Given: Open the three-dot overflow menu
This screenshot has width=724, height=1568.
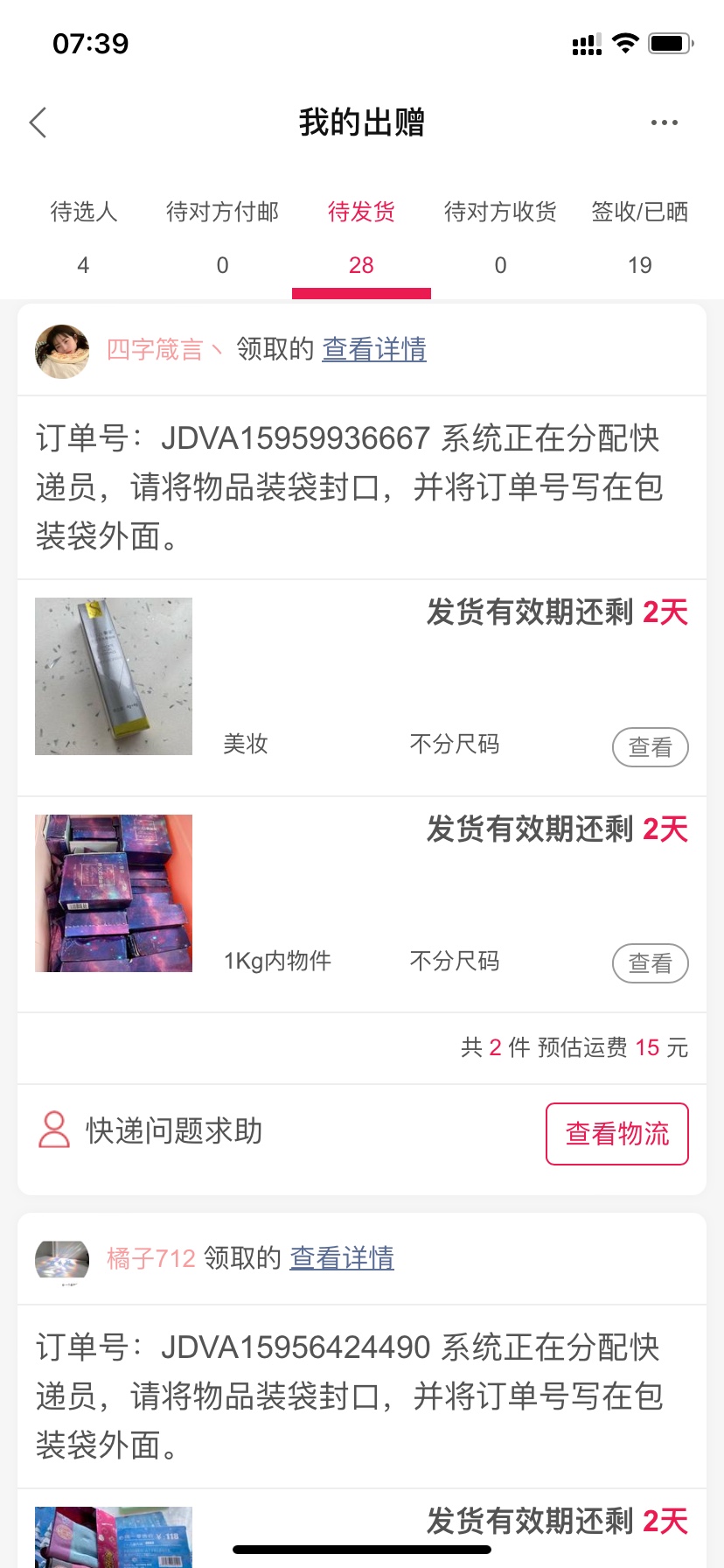Looking at the screenshot, I should point(664,122).
